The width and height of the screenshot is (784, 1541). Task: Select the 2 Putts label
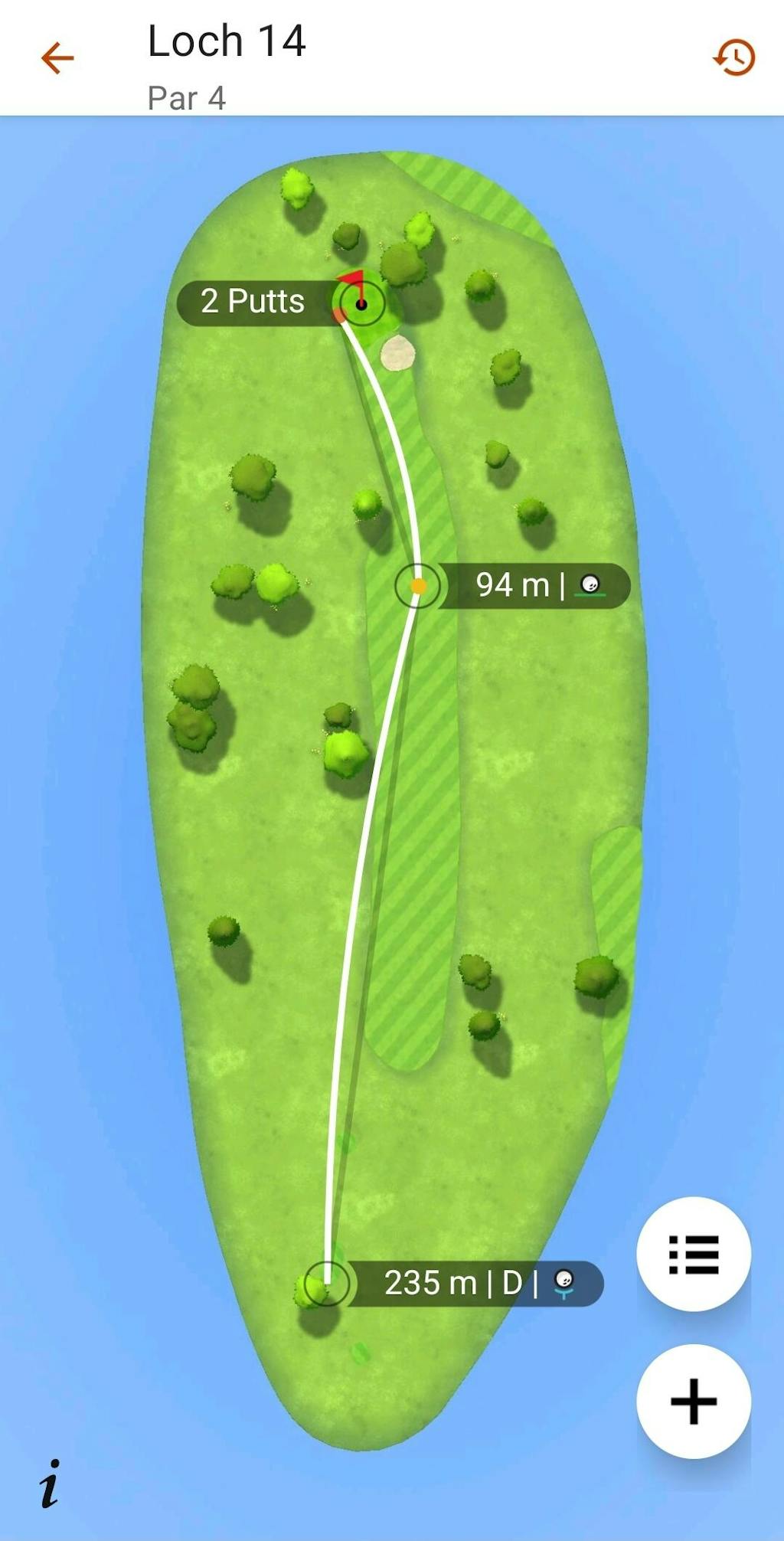253,302
